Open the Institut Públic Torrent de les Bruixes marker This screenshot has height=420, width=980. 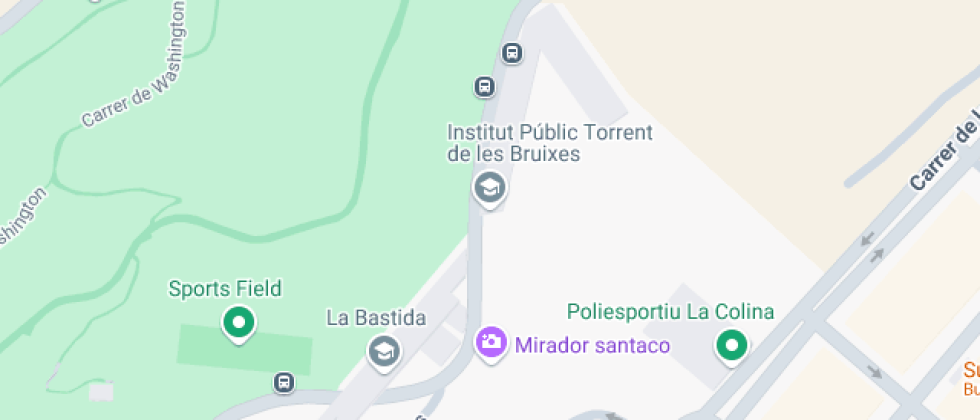tap(489, 187)
